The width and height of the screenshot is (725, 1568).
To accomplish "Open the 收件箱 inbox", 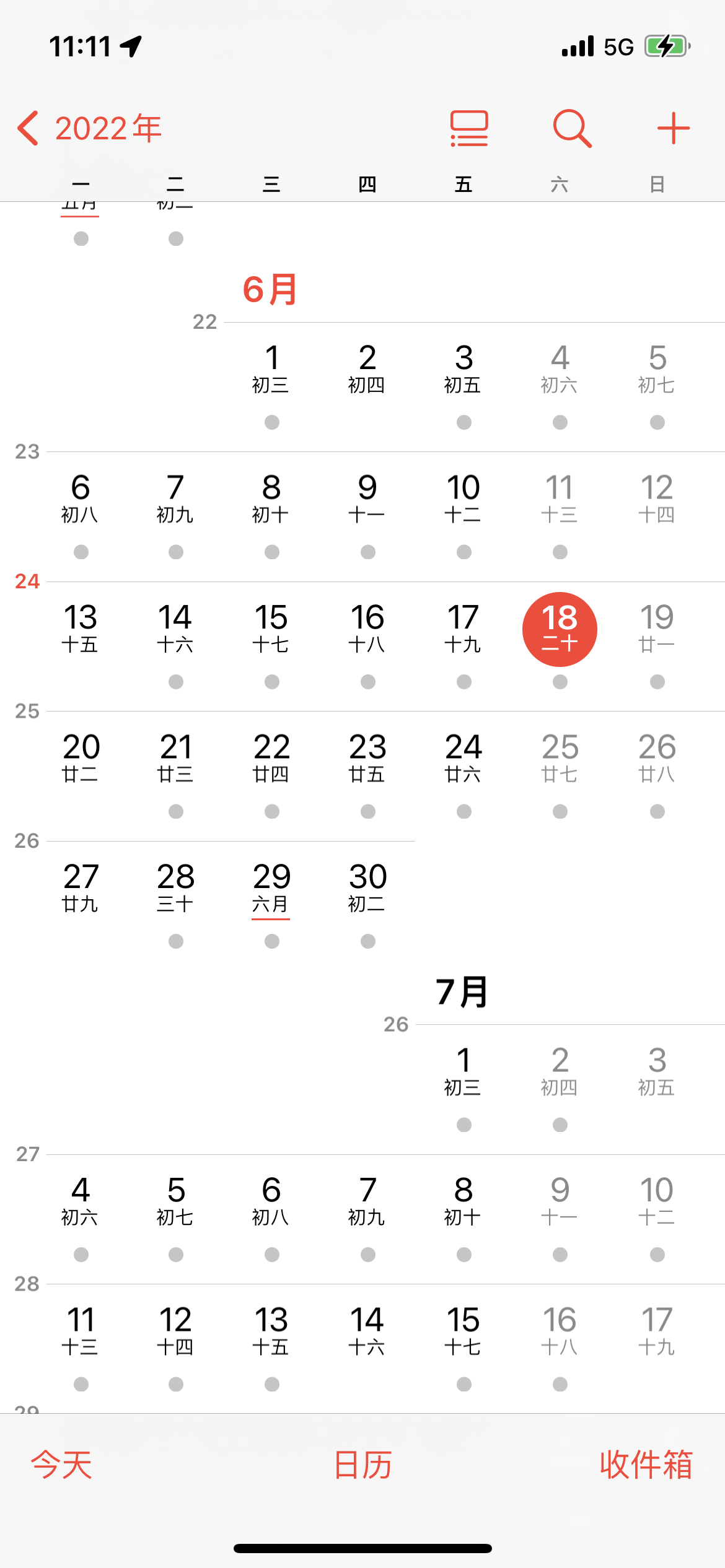I will [x=646, y=1465].
